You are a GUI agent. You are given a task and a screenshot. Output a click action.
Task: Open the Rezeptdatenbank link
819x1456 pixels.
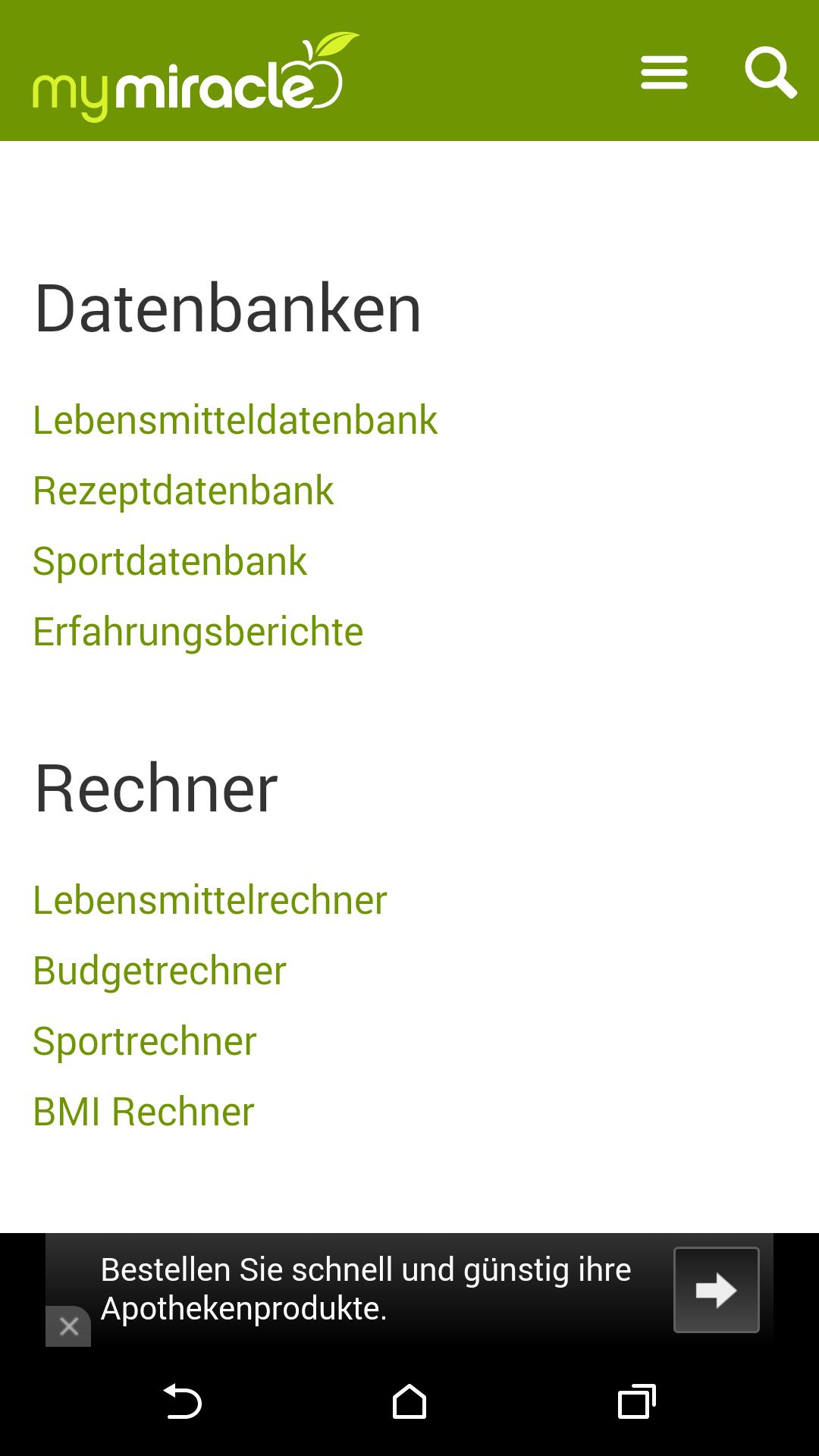[x=183, y=491]
